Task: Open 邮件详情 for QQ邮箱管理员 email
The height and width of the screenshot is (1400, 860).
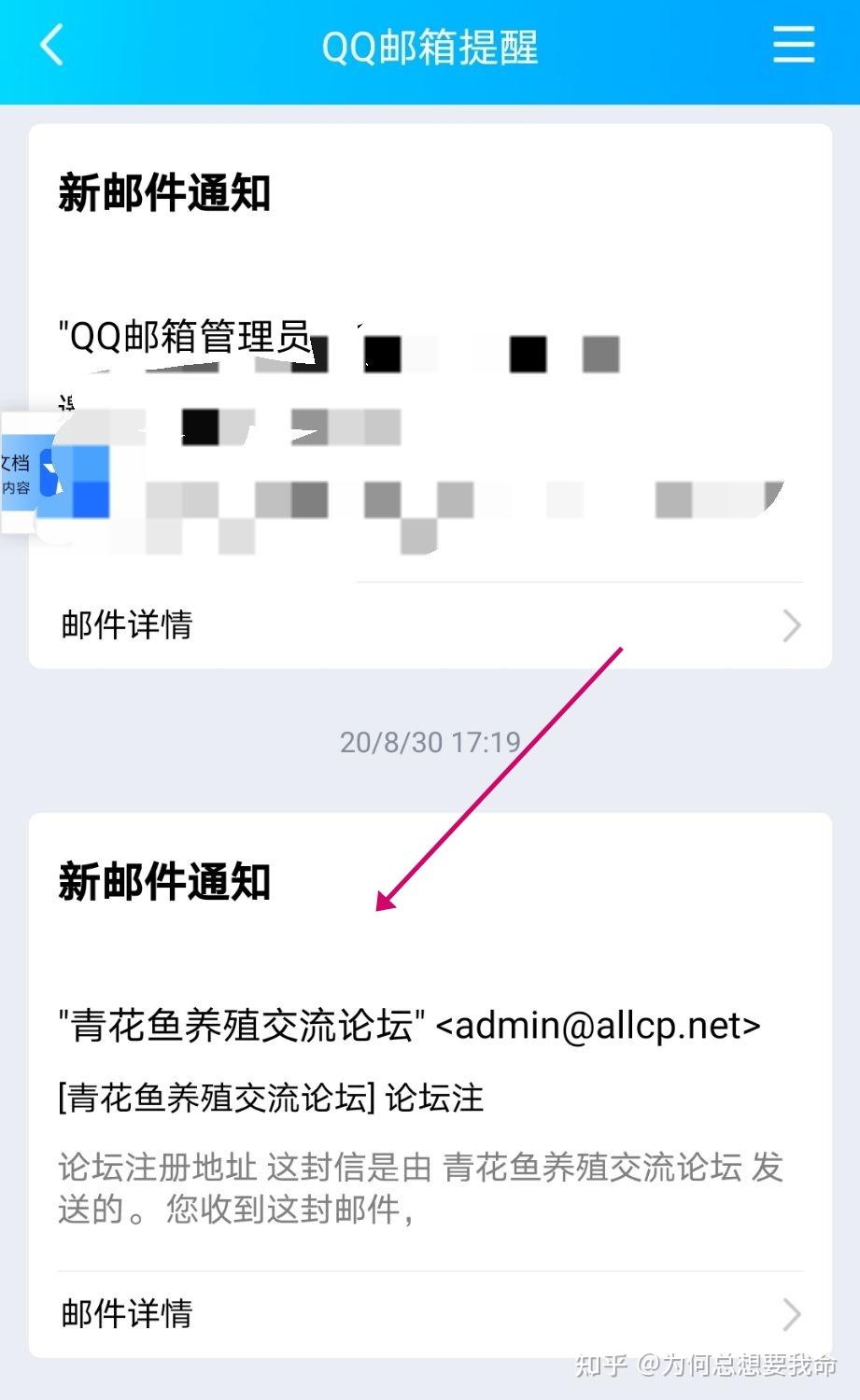Action: point(430,625)
